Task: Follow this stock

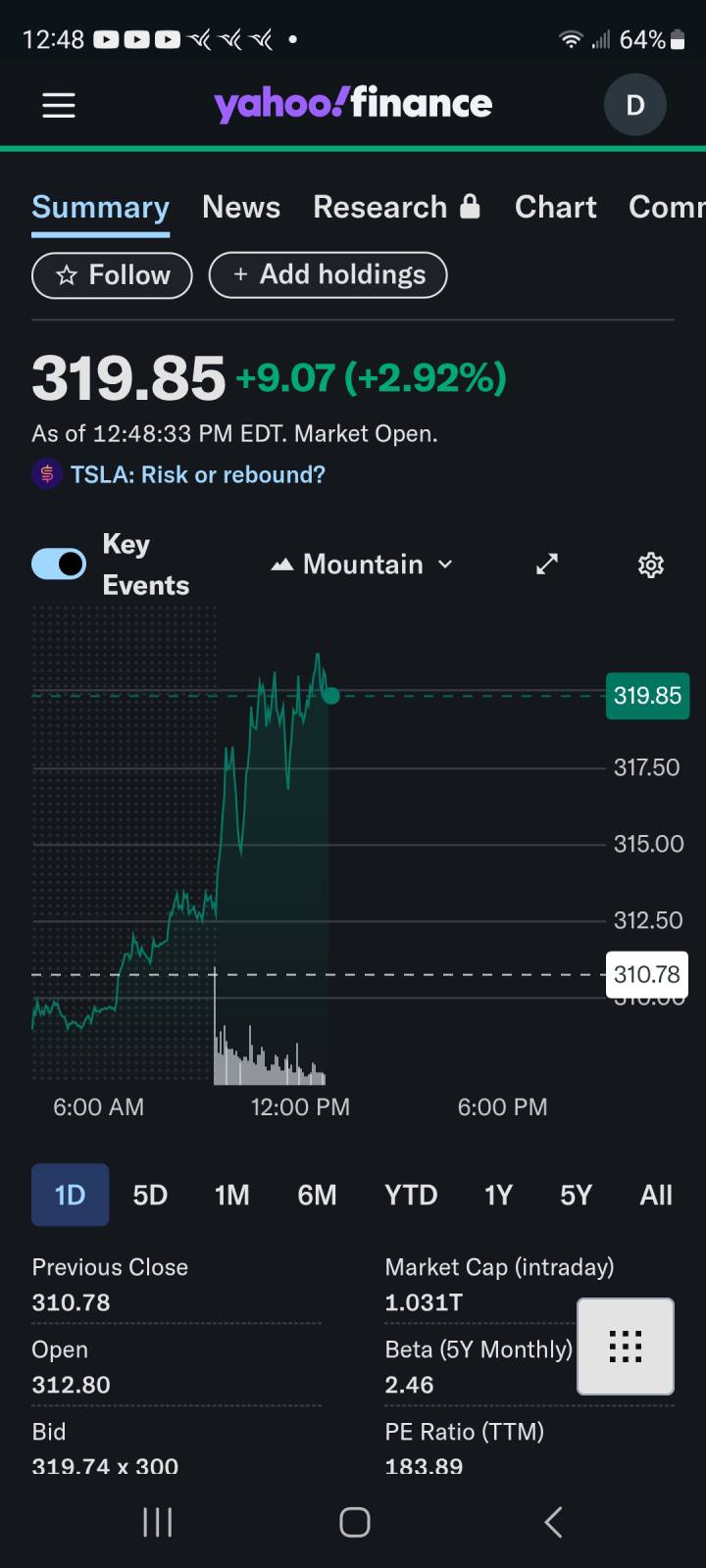Action: pos(112,275)
